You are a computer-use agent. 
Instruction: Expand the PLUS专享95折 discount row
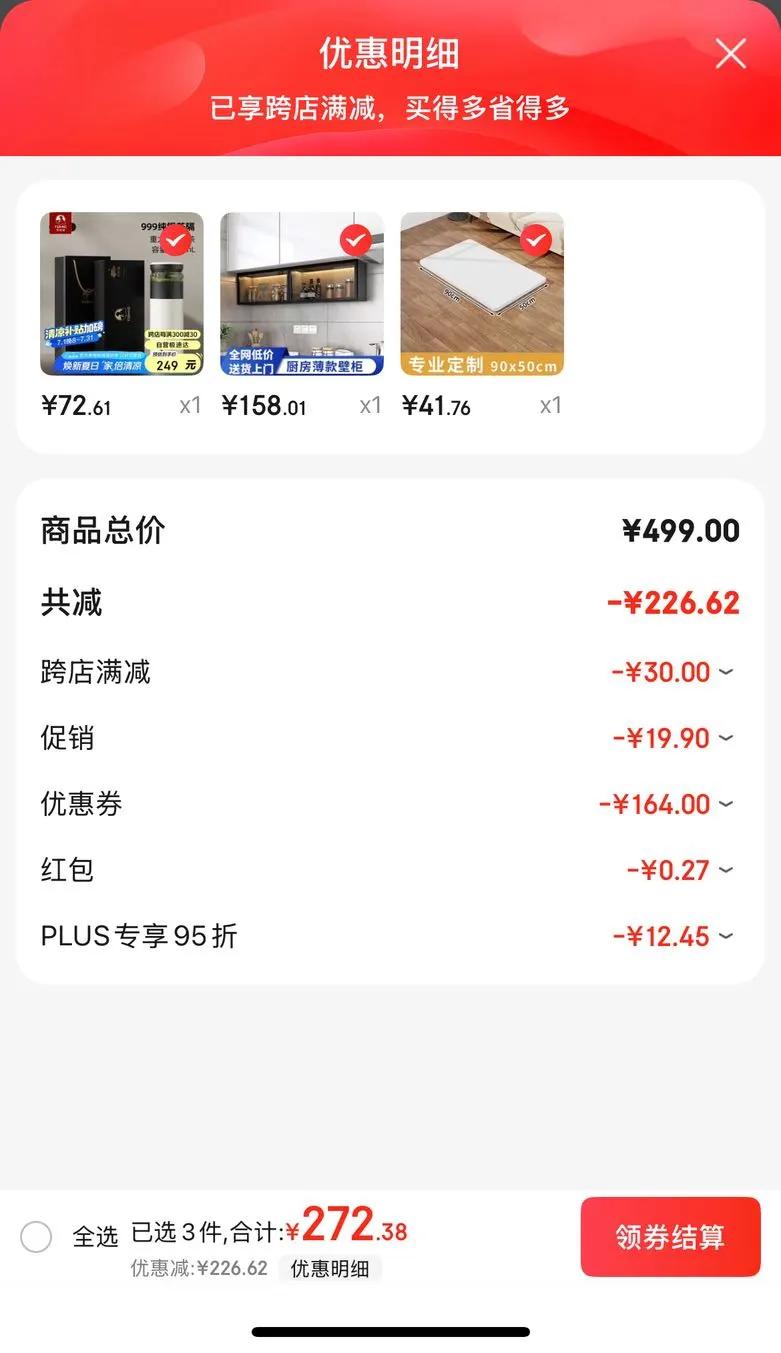click(726, 936)
